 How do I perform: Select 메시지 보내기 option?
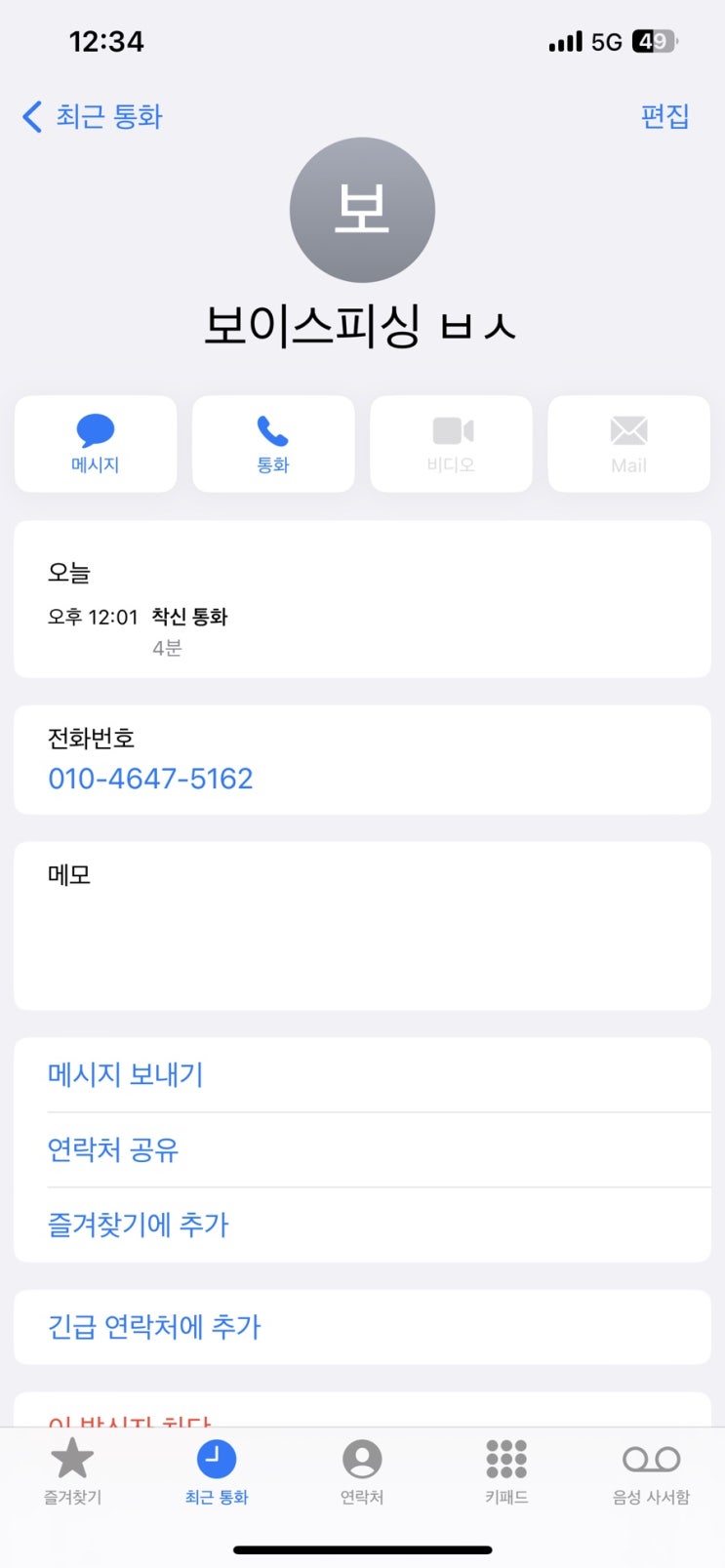(126, 1074)
